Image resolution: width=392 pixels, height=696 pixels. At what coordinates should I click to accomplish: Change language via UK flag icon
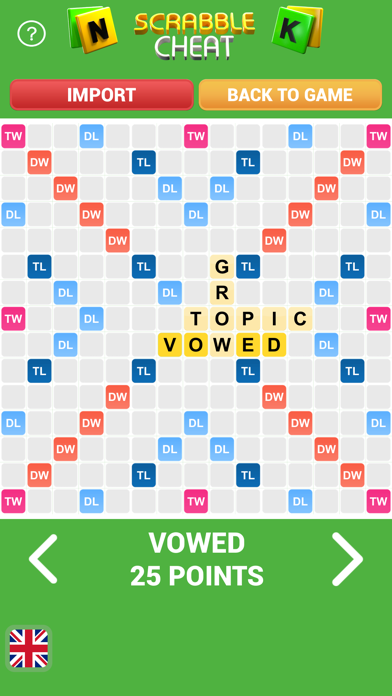click(29, 648)
